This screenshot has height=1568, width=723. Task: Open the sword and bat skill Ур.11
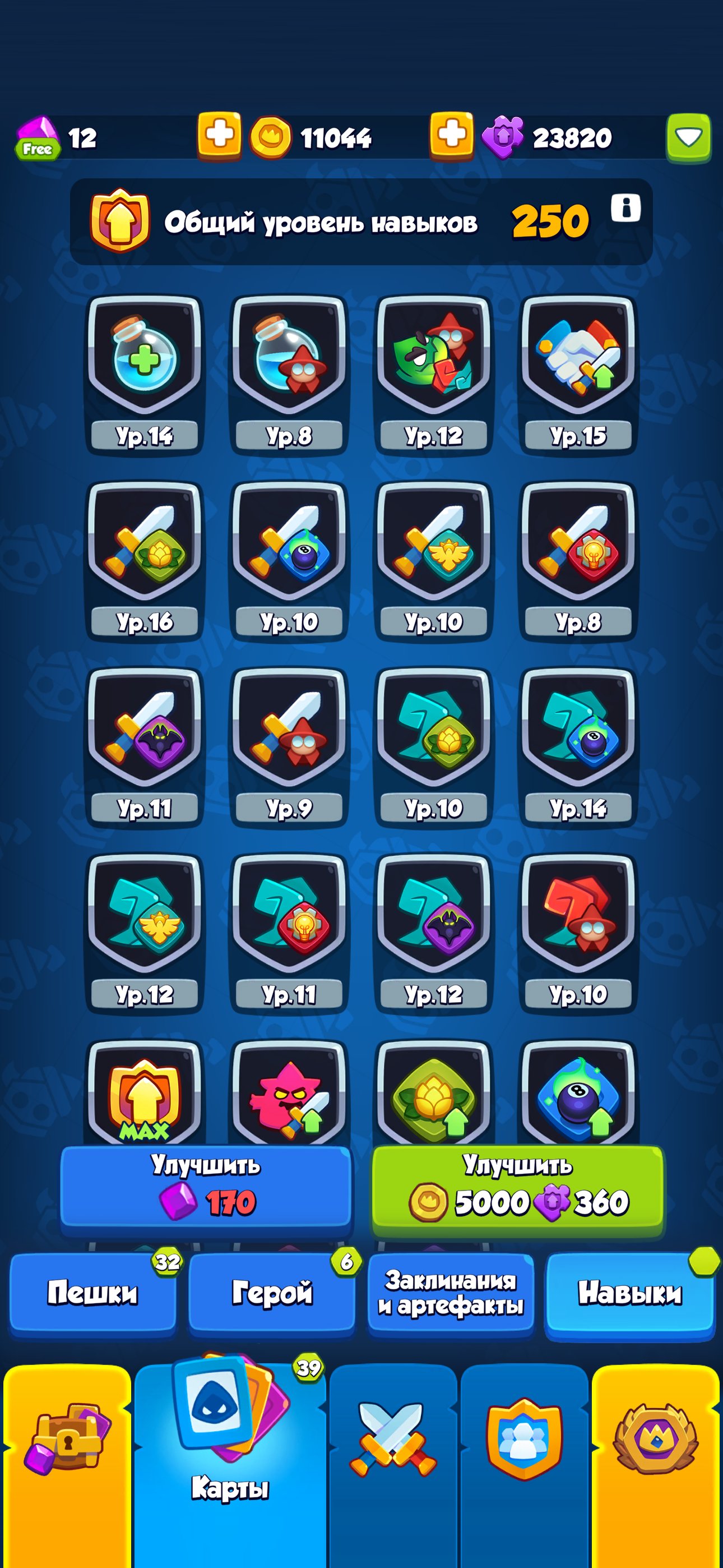[x=145, y=746]
